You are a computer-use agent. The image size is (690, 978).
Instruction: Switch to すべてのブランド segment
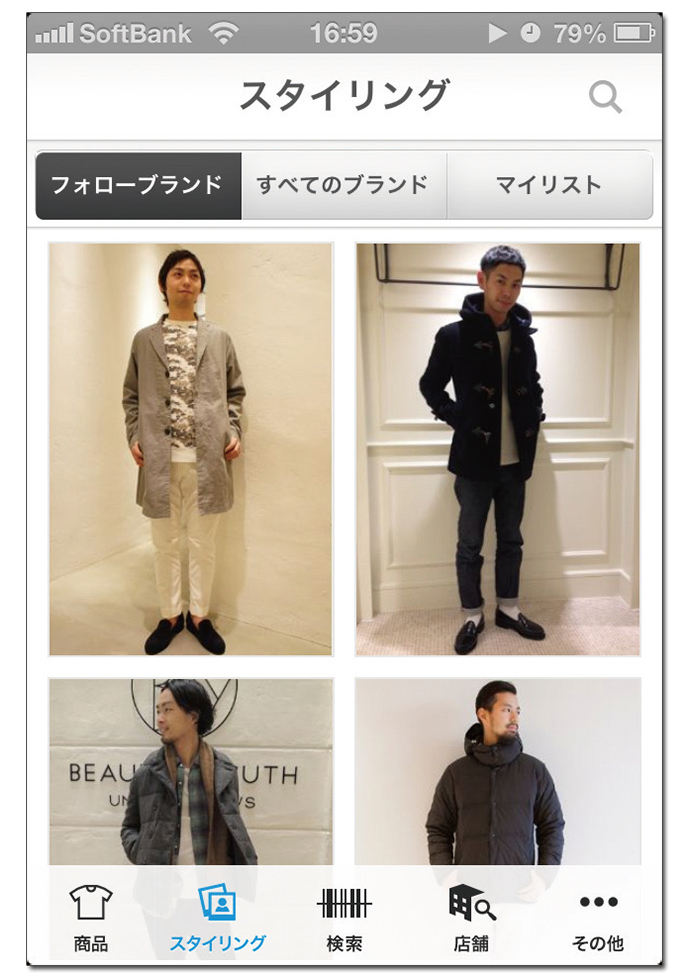click(343, 185)
